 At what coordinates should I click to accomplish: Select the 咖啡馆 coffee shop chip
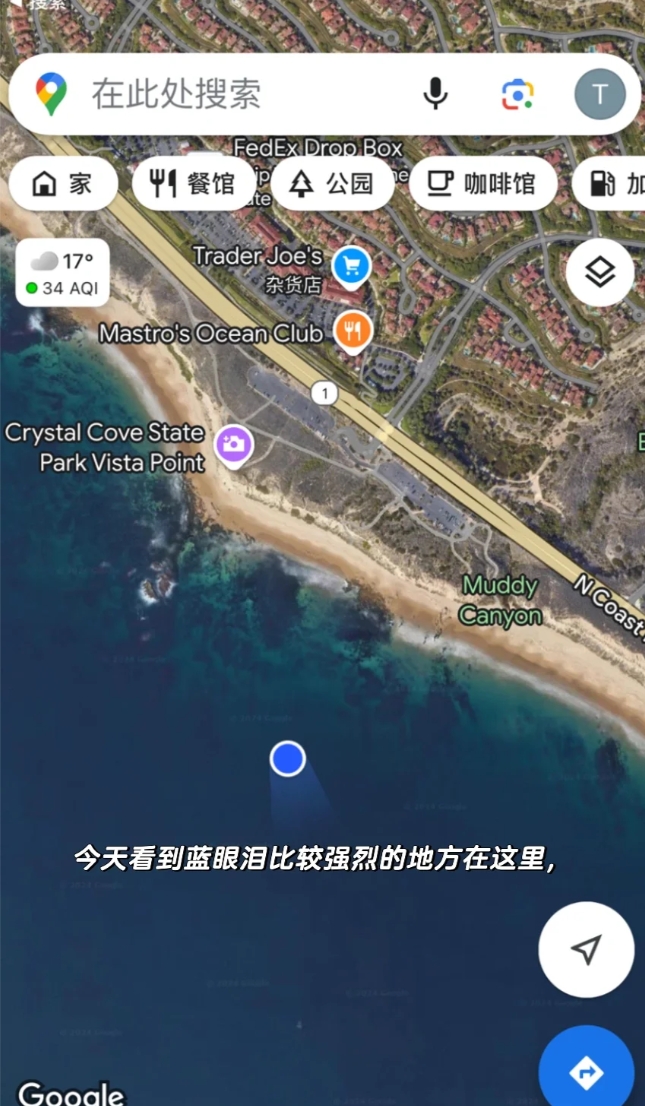pos(482,184)
